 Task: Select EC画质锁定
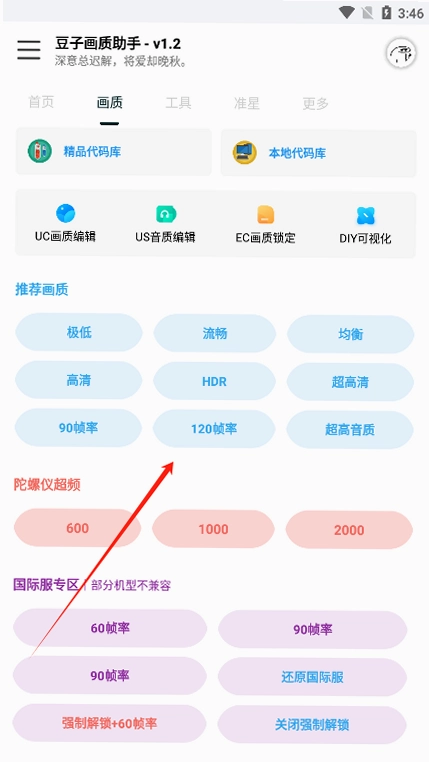click(x=265, y=225)
